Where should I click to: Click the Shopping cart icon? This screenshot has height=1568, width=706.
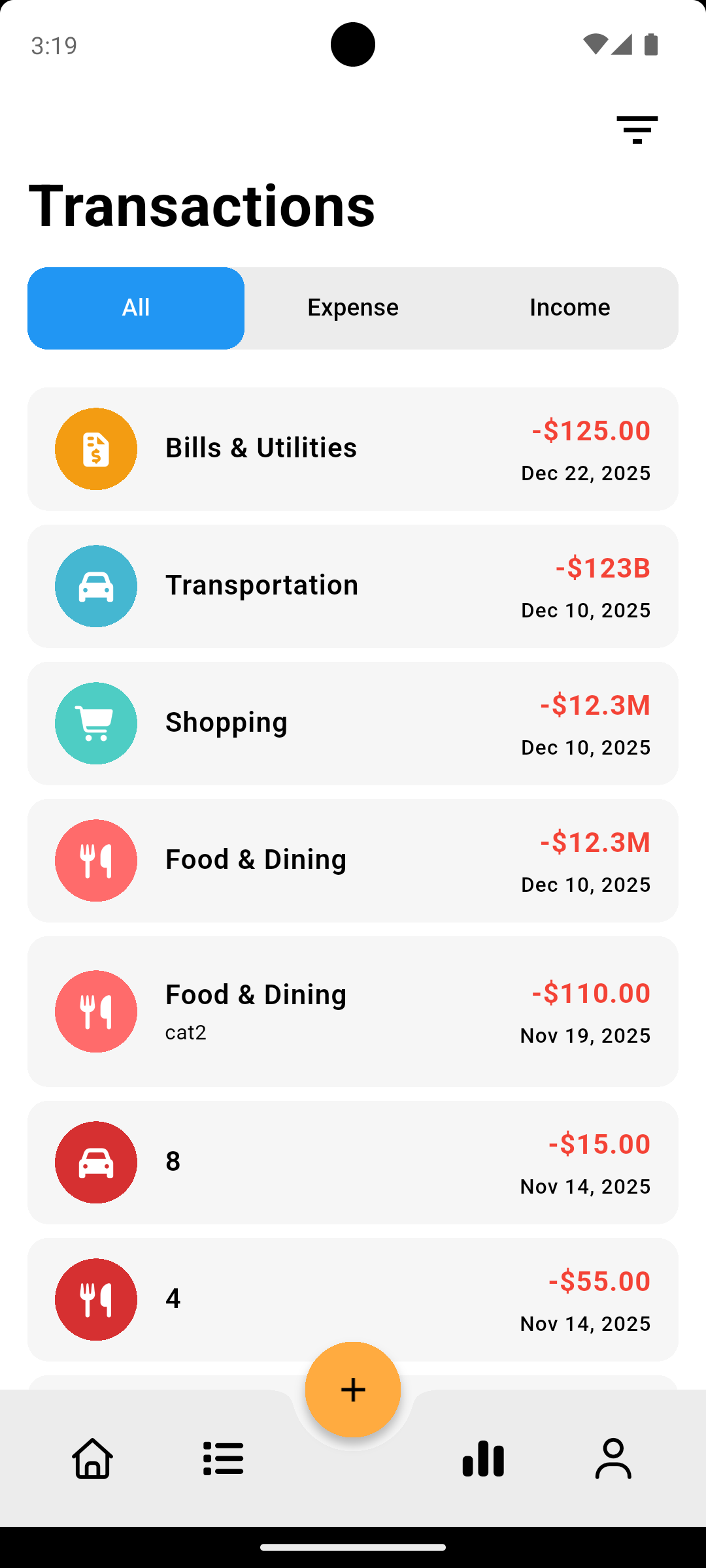point(95,723)
